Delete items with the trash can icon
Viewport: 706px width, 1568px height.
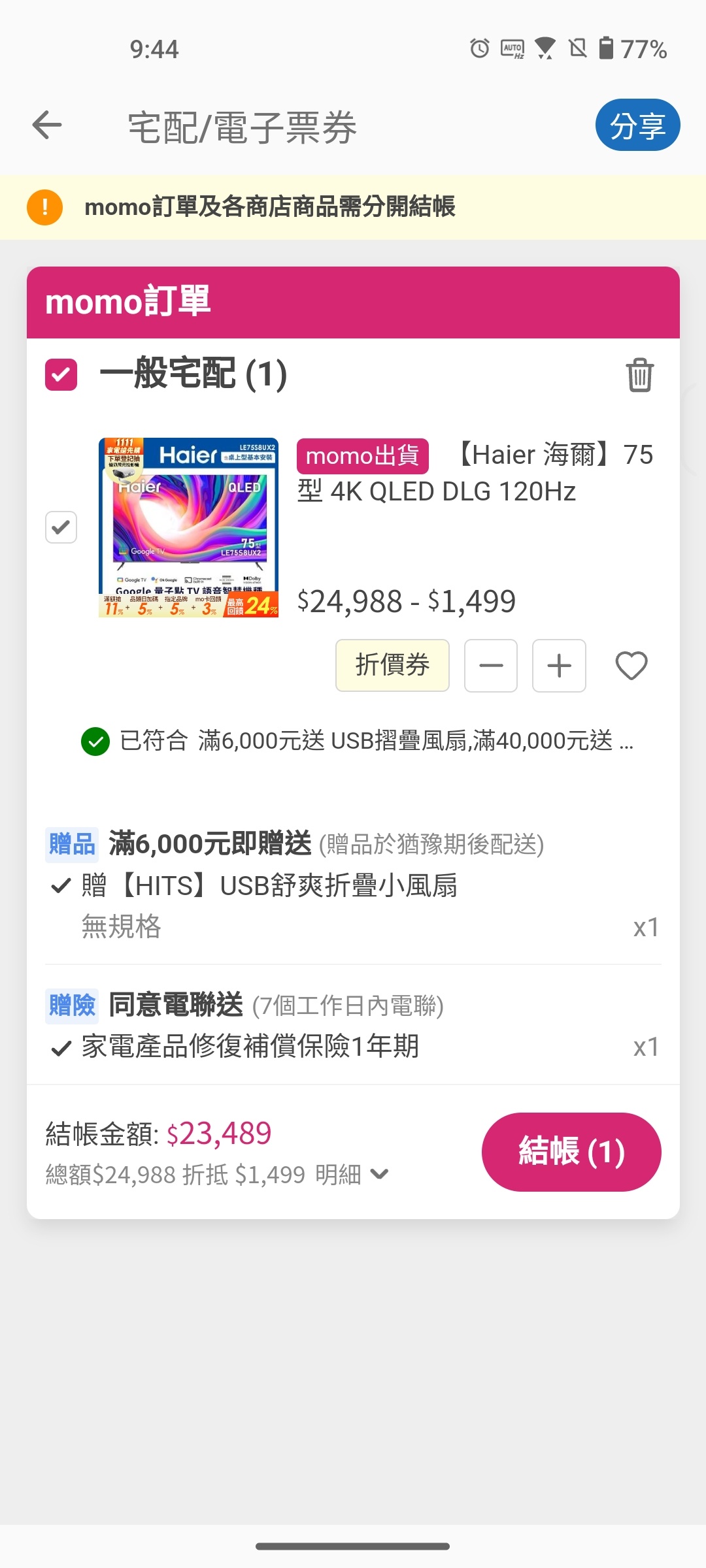tap(639, 374)
